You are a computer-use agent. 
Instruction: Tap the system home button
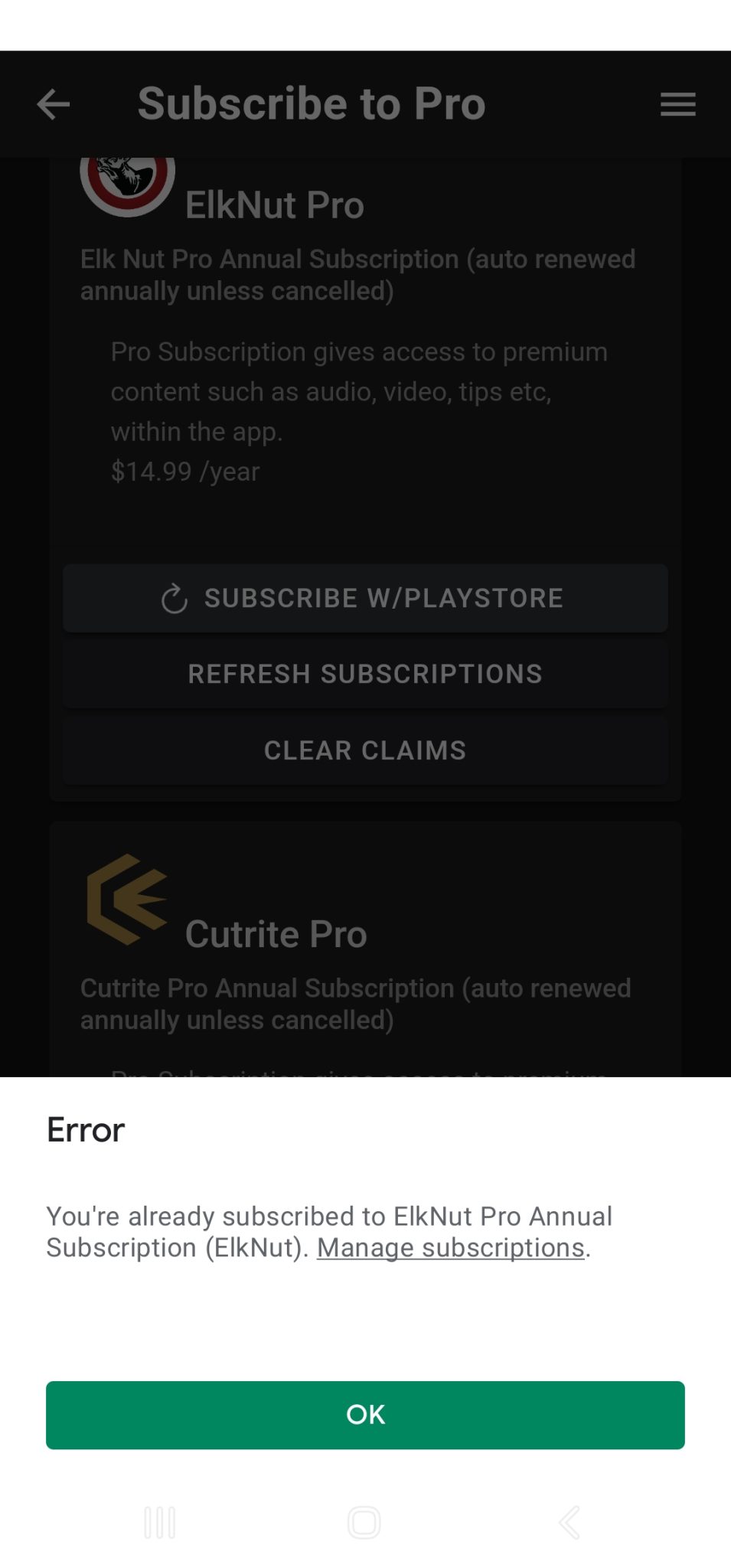364,1522
